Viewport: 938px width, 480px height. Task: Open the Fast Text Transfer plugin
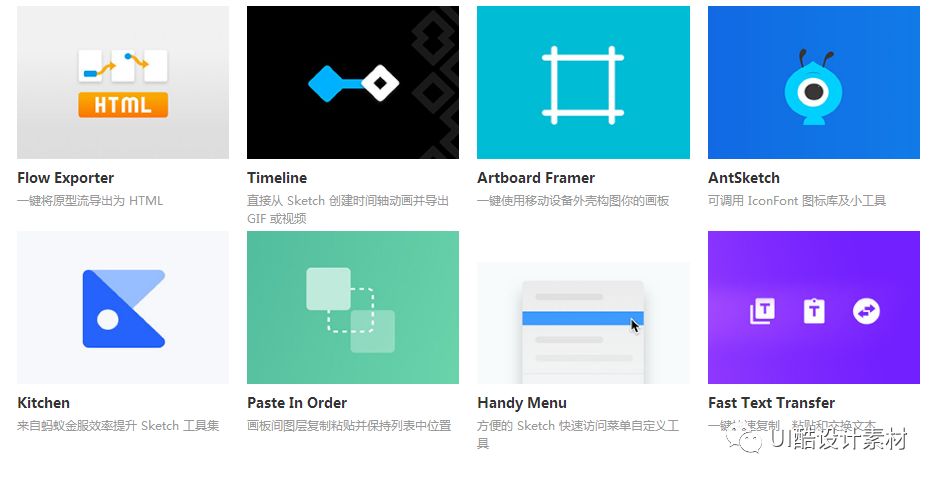(x=813, y=308)
